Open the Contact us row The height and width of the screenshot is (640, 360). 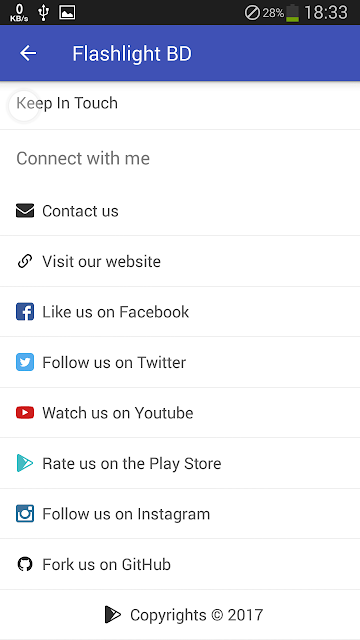[180, 211]
